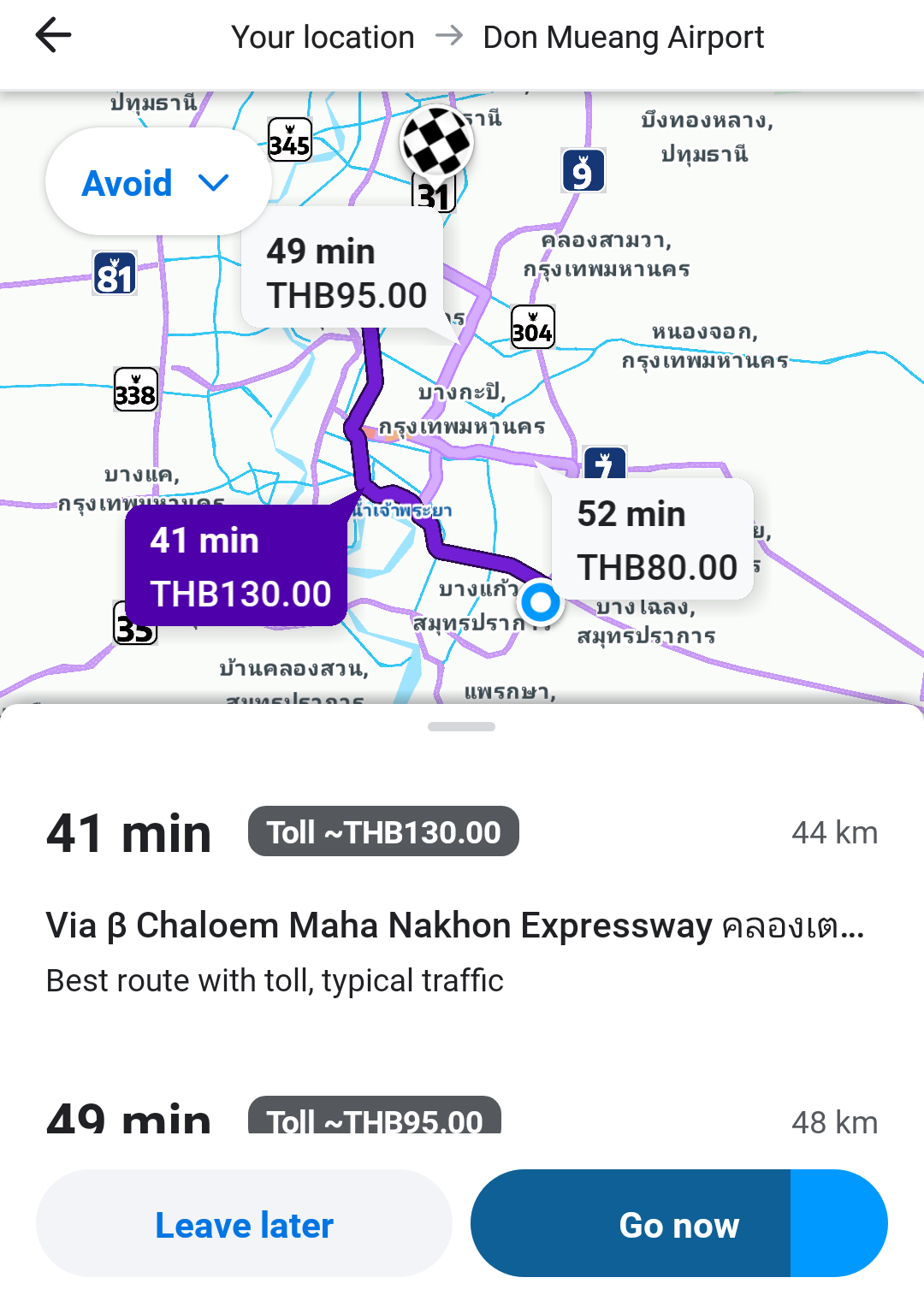Image resolution: width=924 pixels, height=1313 pixels.
Task: Activate the 49 min THB95.00 route bubble
Action: (x=343, y=271)
